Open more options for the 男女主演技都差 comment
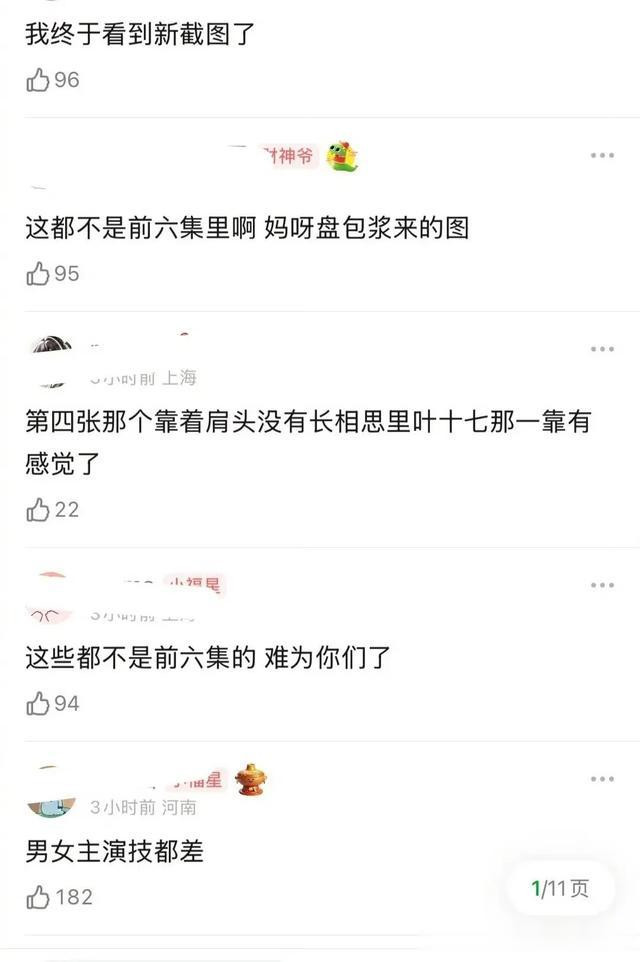This screenshot has width=640, height=962. 602,779
